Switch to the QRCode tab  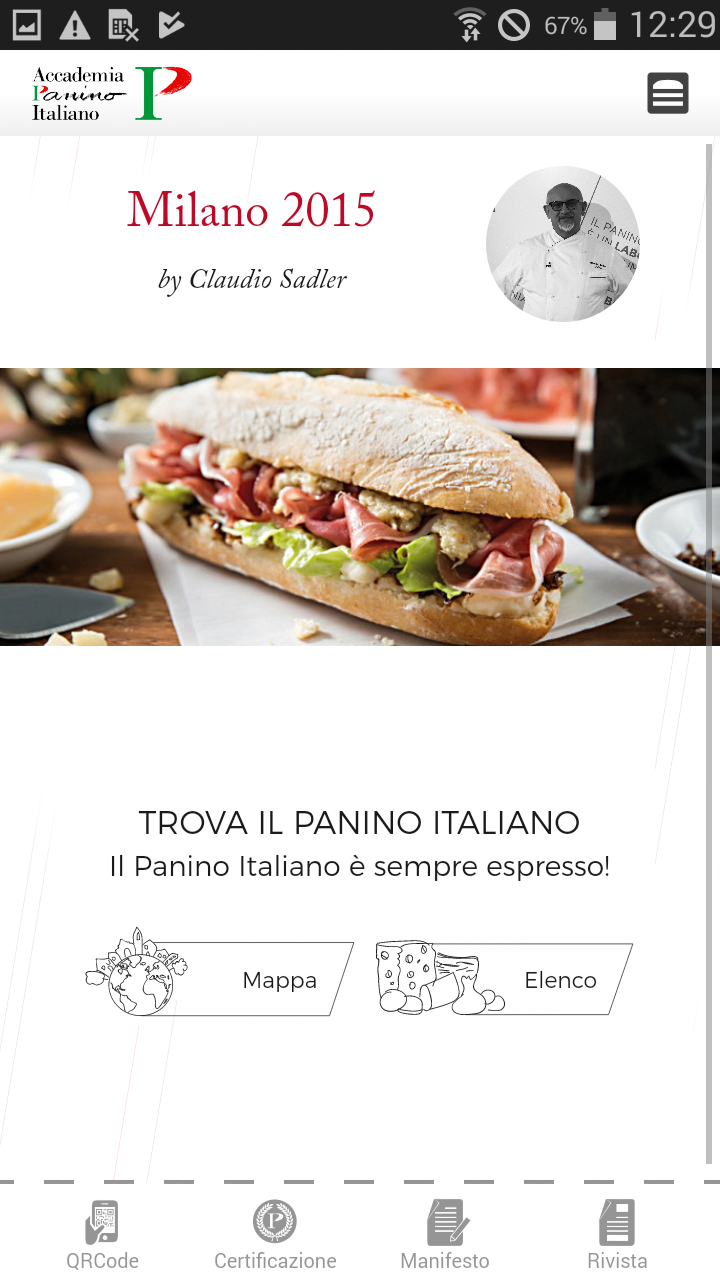(x=102, y=1236)
